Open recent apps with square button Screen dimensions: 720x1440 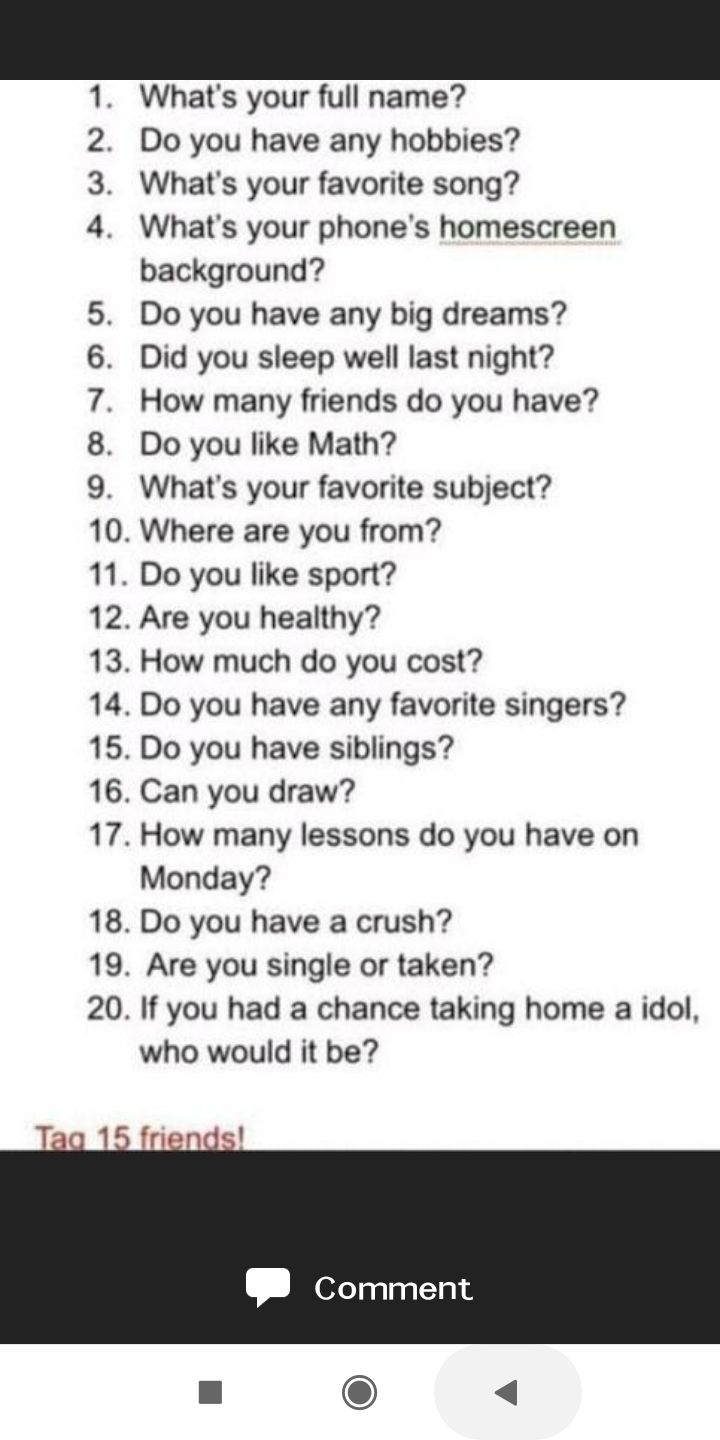(x=210, y=1392)
